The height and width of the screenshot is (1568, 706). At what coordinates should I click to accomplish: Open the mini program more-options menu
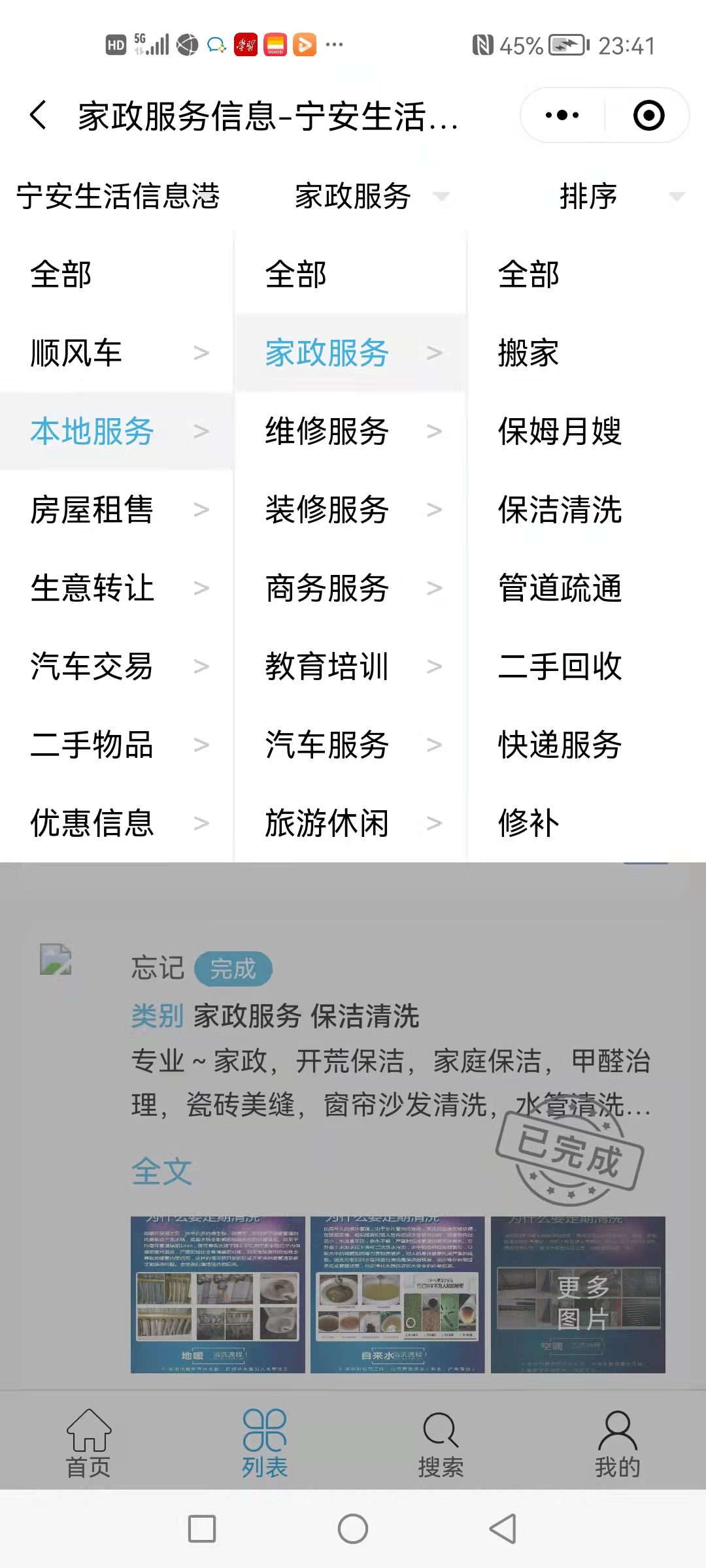[x=562, y=116]
